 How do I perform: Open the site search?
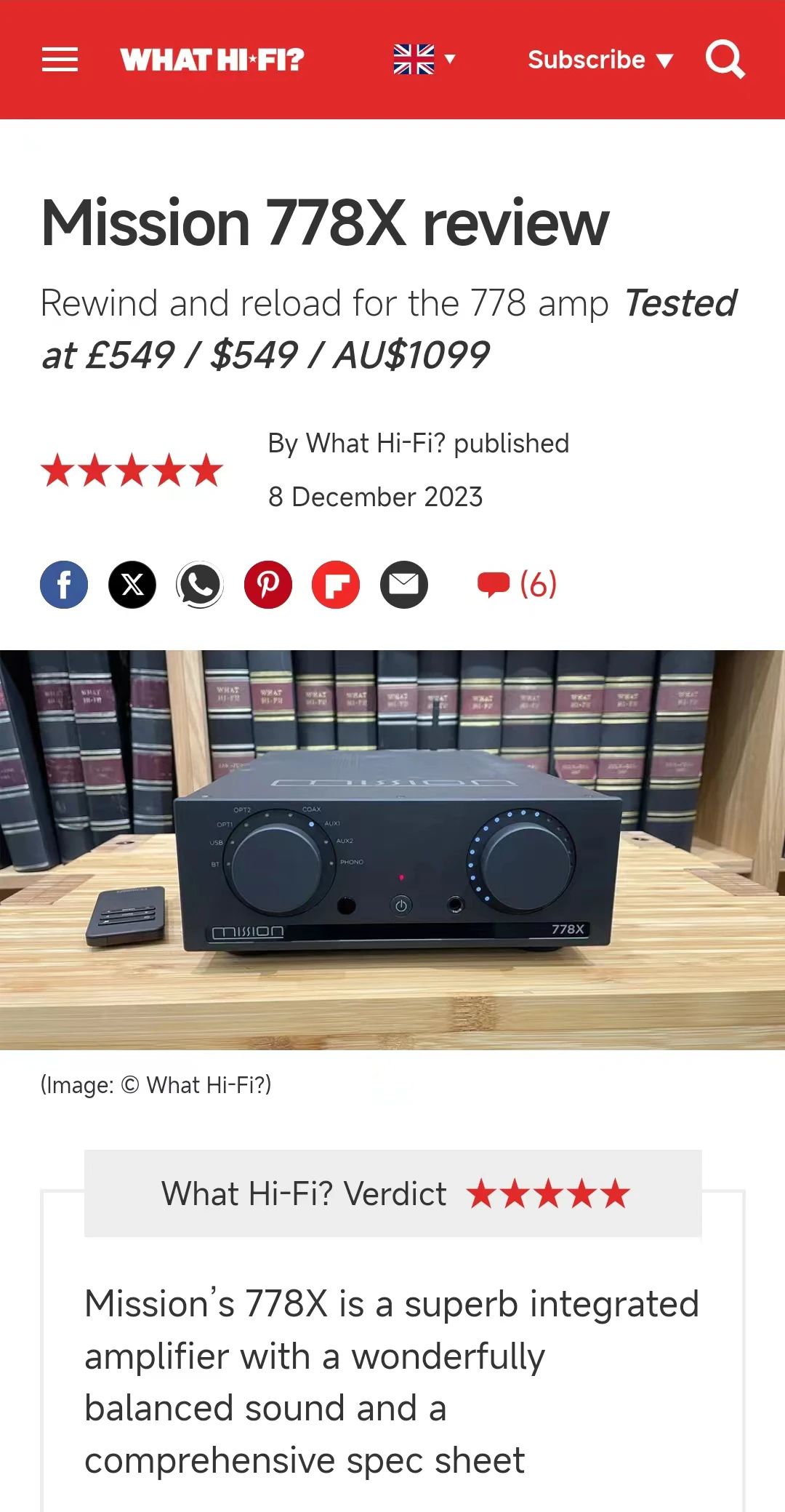point(725,60)
